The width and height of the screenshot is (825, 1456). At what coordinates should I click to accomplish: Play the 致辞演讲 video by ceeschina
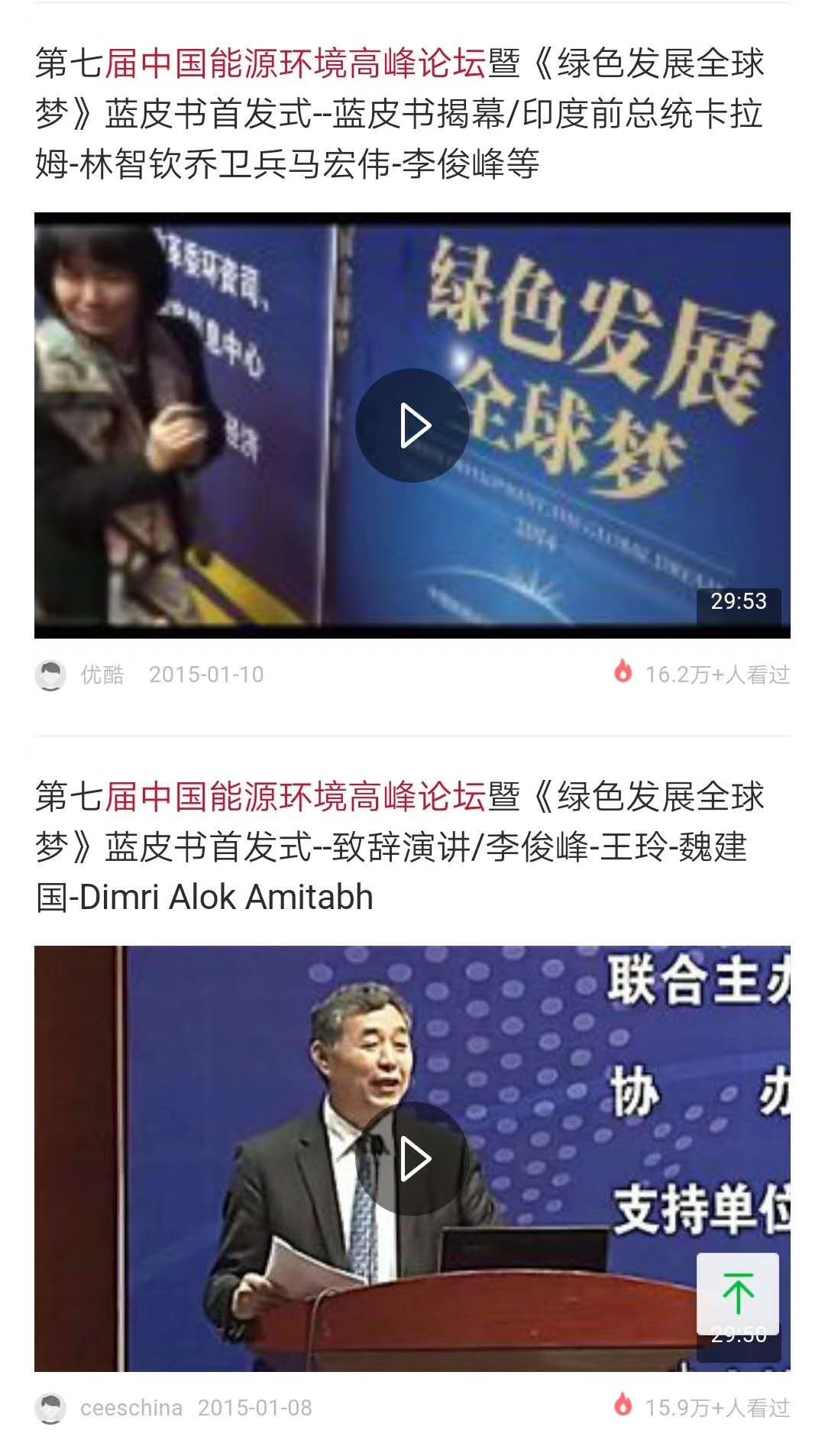(x=412, y=1159)
